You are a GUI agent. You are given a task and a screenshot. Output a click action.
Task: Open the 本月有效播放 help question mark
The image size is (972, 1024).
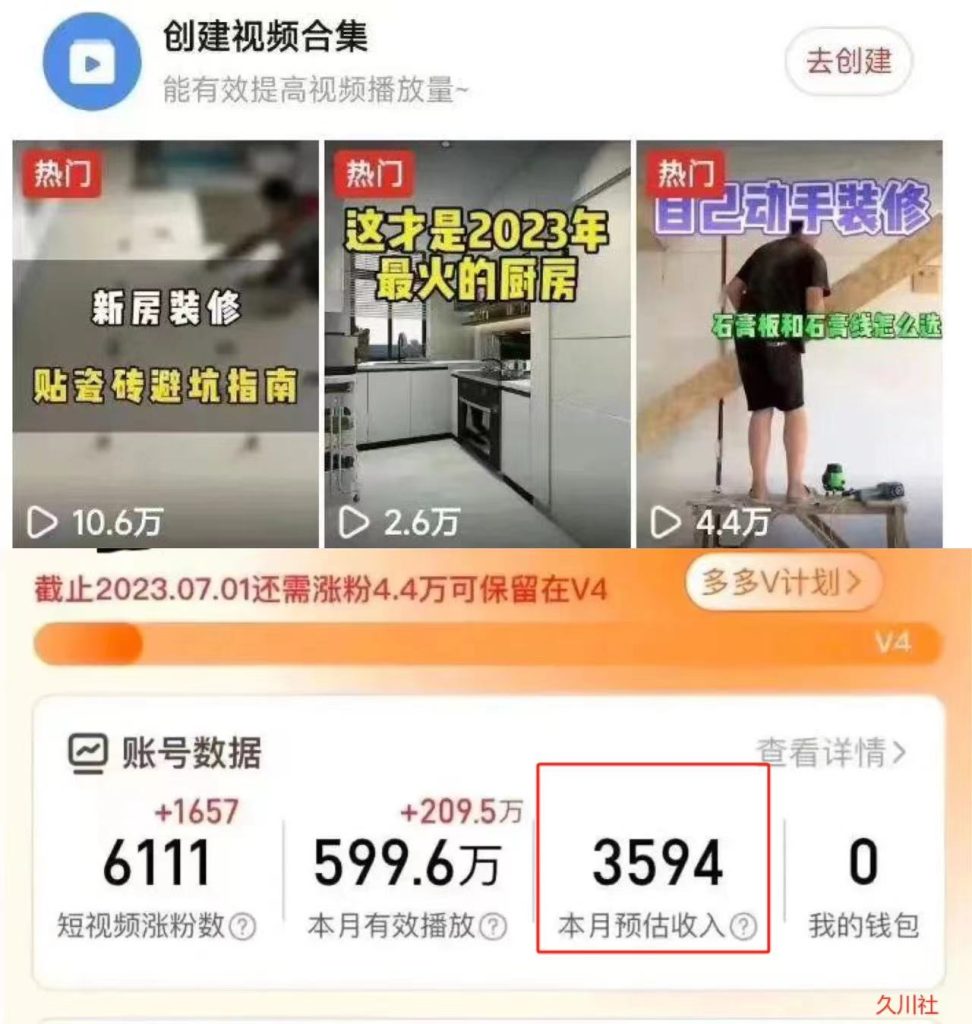(x=491, y=925)
